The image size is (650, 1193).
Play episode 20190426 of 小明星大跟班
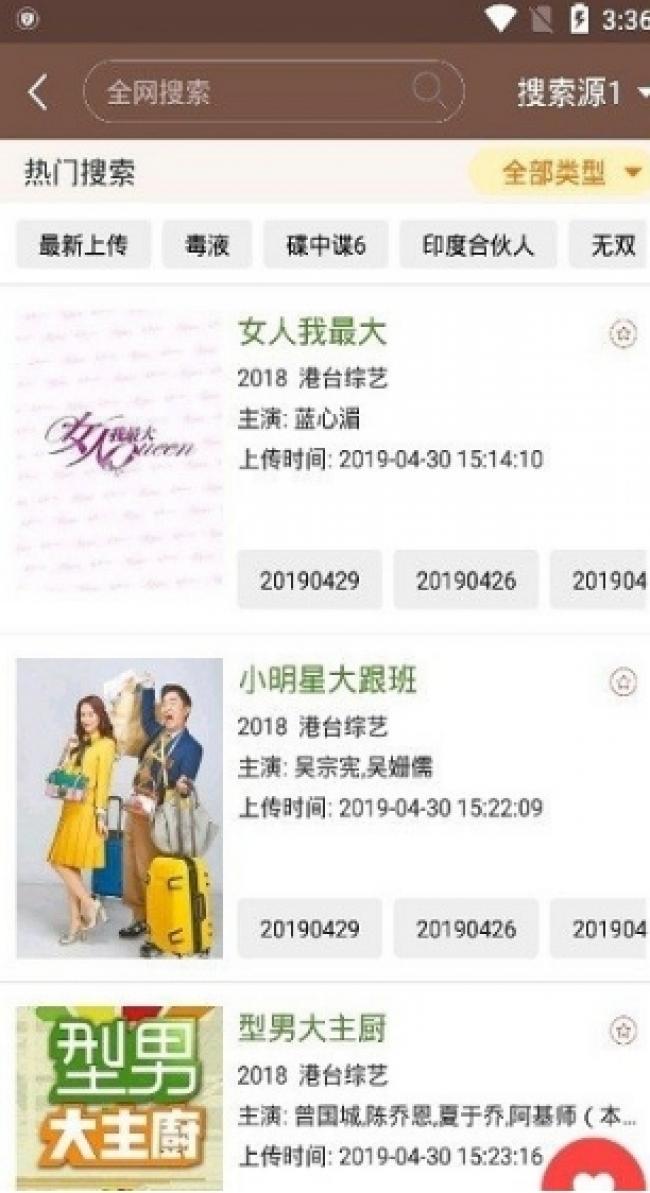pyautogui.click(x=465, y=928)
